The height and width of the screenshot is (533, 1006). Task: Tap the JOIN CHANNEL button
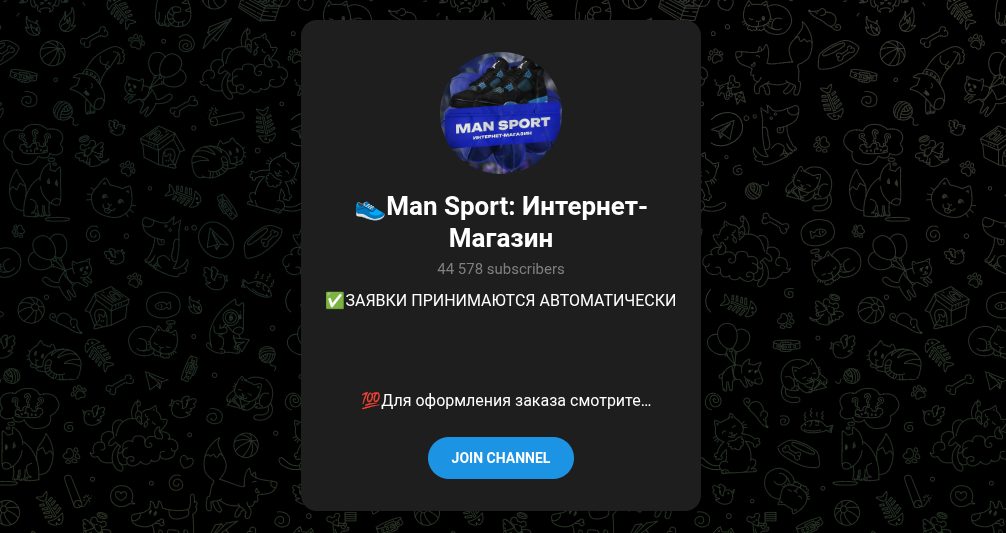tap(500, 458)
